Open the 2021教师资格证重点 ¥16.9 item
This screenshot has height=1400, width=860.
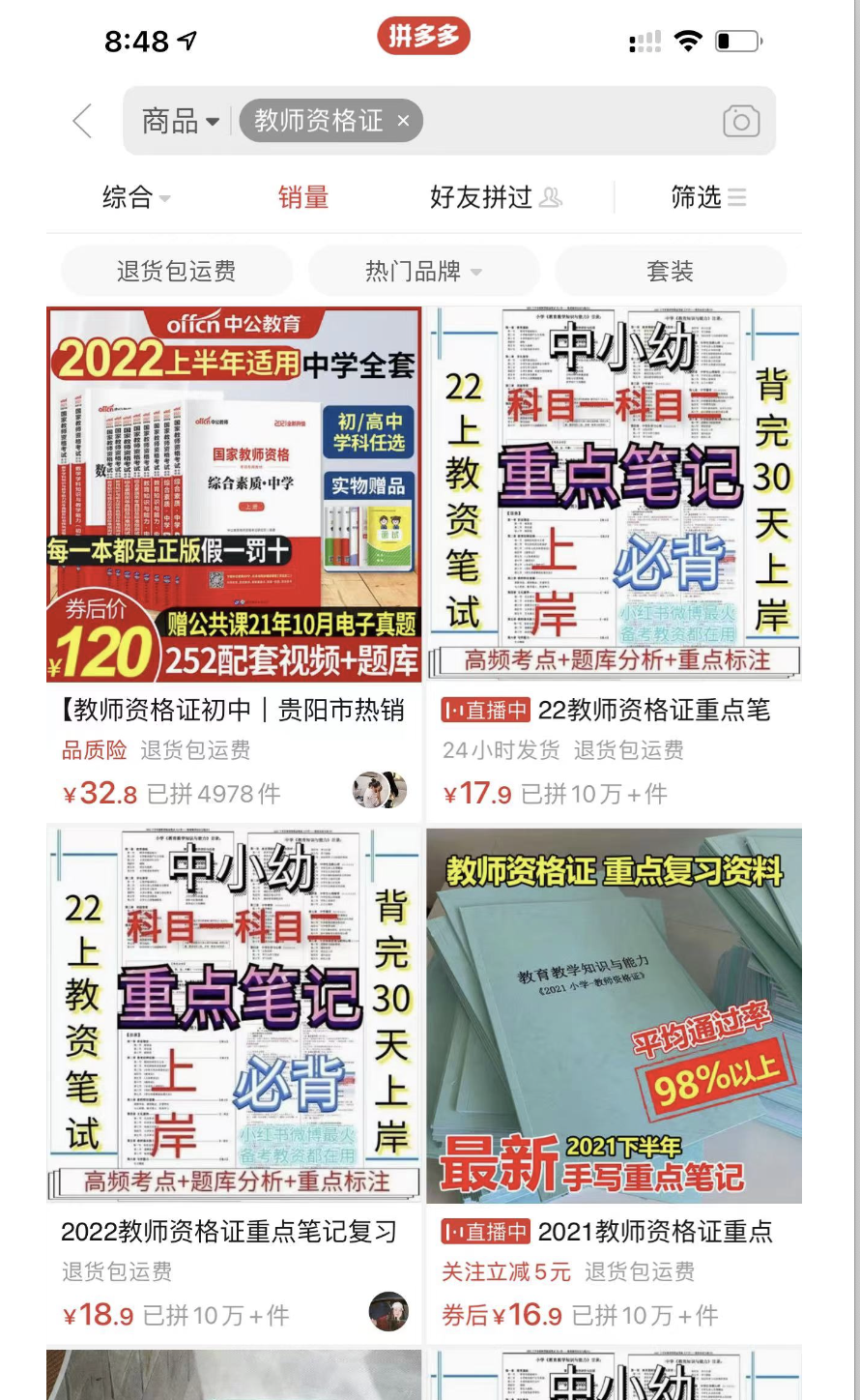coord(614,1015)
